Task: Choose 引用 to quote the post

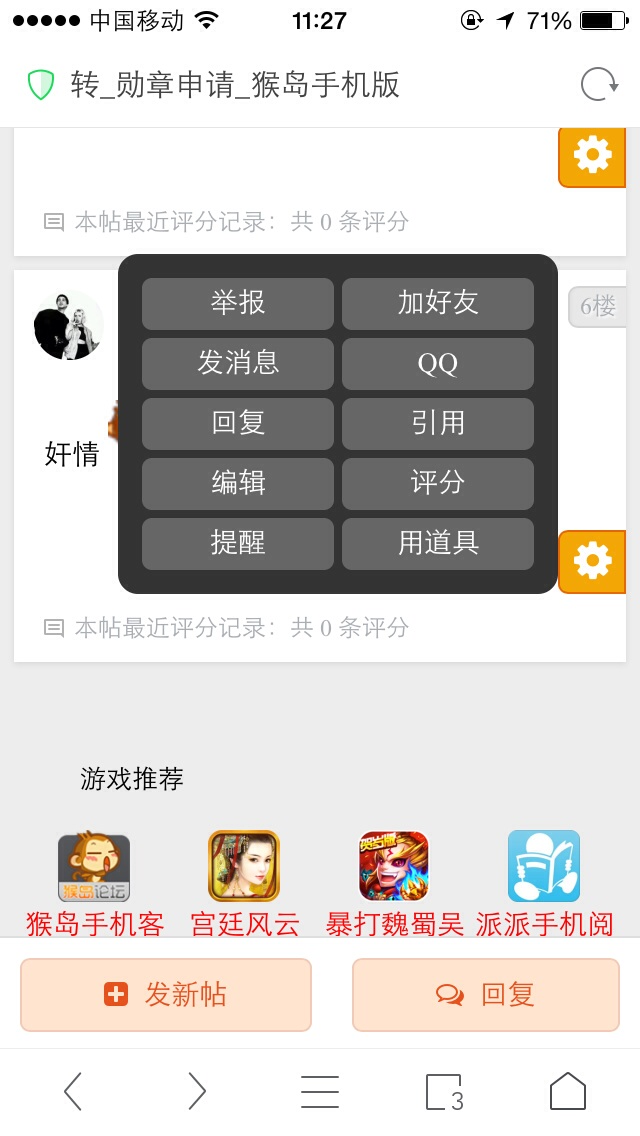Action: click(x=438, y=423)
